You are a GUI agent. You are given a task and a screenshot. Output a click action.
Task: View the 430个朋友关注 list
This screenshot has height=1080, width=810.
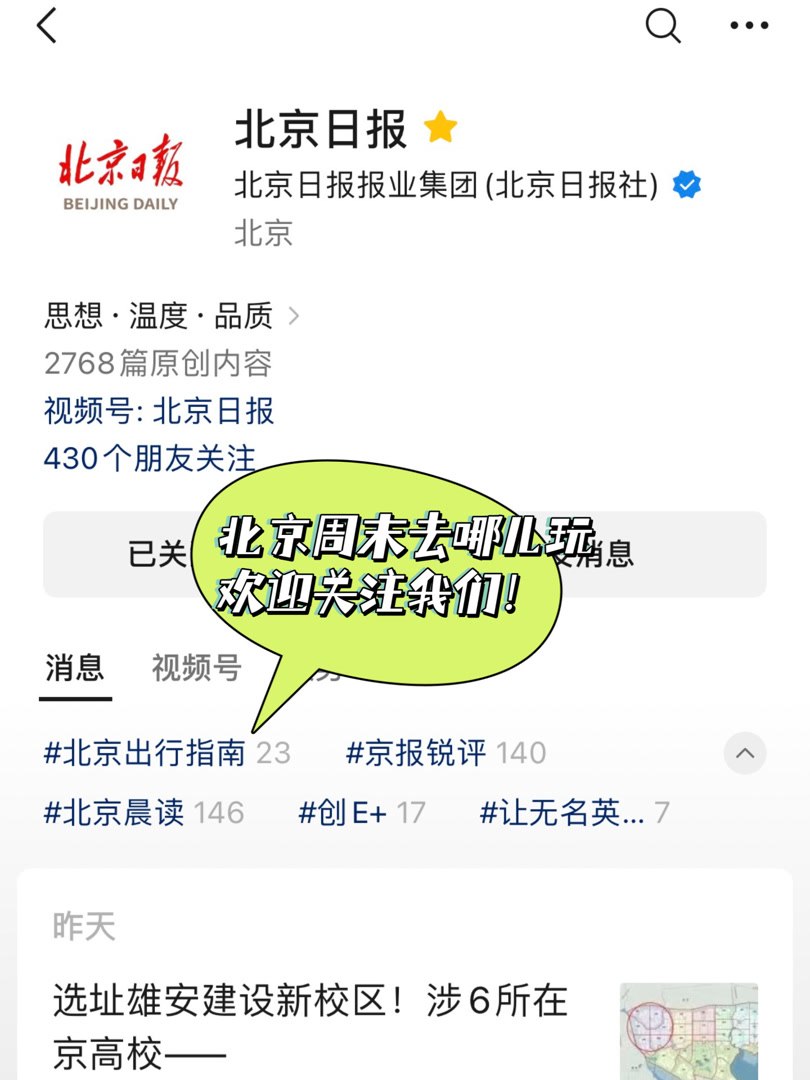[150, 459]
